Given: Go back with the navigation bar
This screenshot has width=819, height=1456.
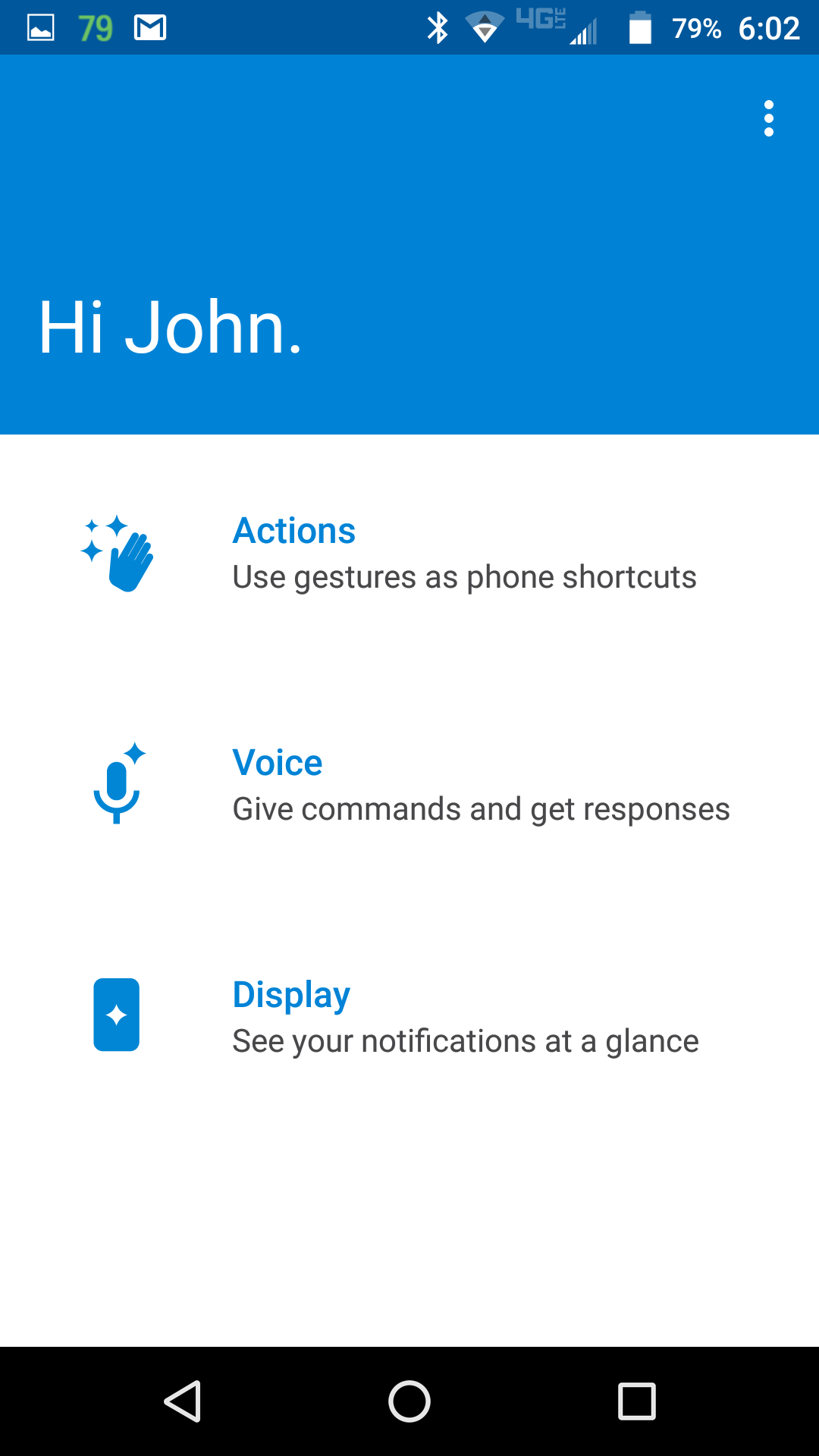Looking at the screenshot, I should tap(183, 1401).
